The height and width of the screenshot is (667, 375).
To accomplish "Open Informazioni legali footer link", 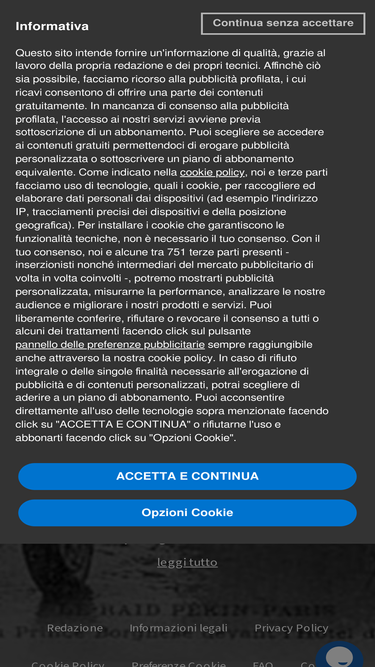I will tap(179, 628).
